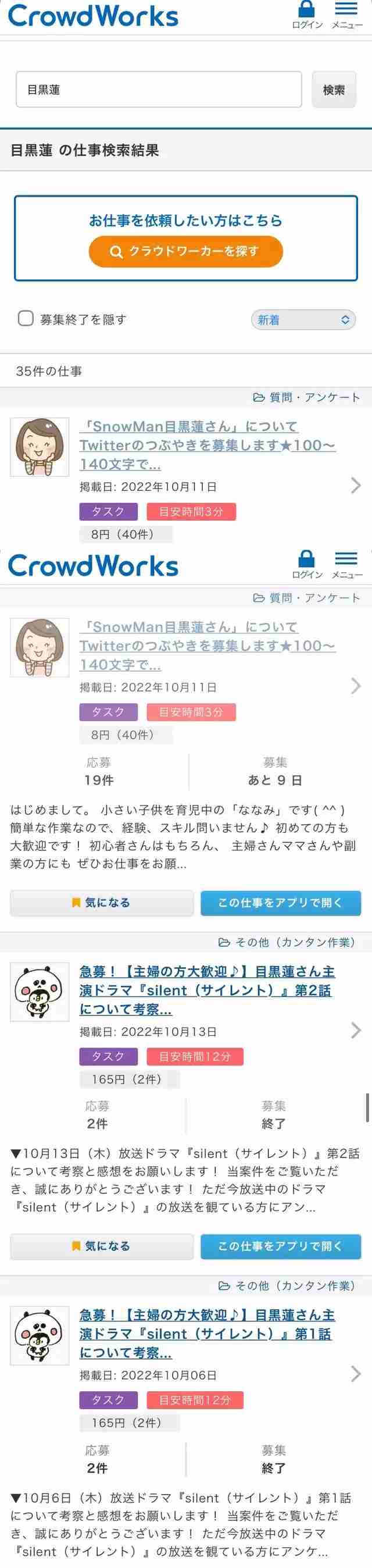Open その他（カンタン作業） category above the 第2話 job
Viewport: 372px width, 1568px height.
pyautogui.click(x=287, y=942)
